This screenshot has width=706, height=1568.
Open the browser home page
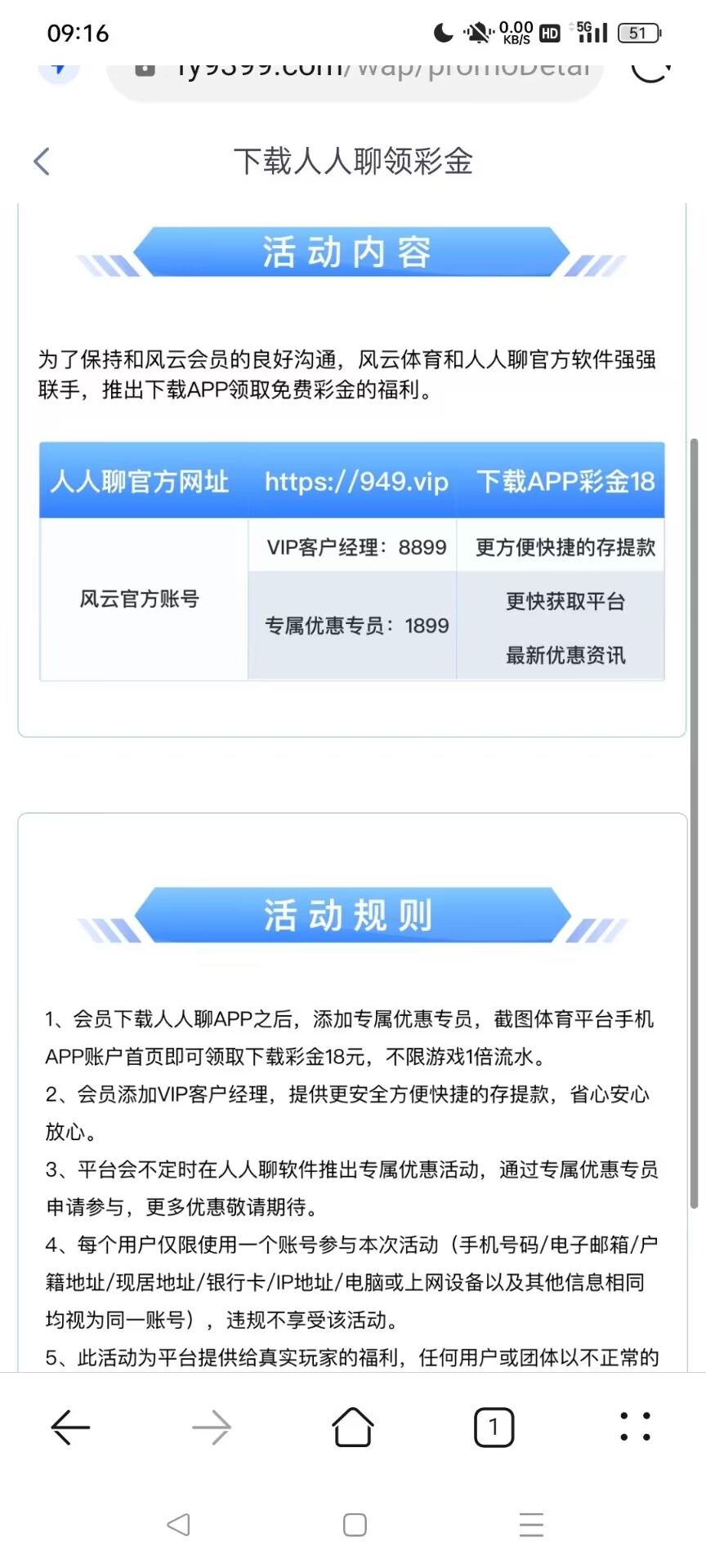[353, 1428]
